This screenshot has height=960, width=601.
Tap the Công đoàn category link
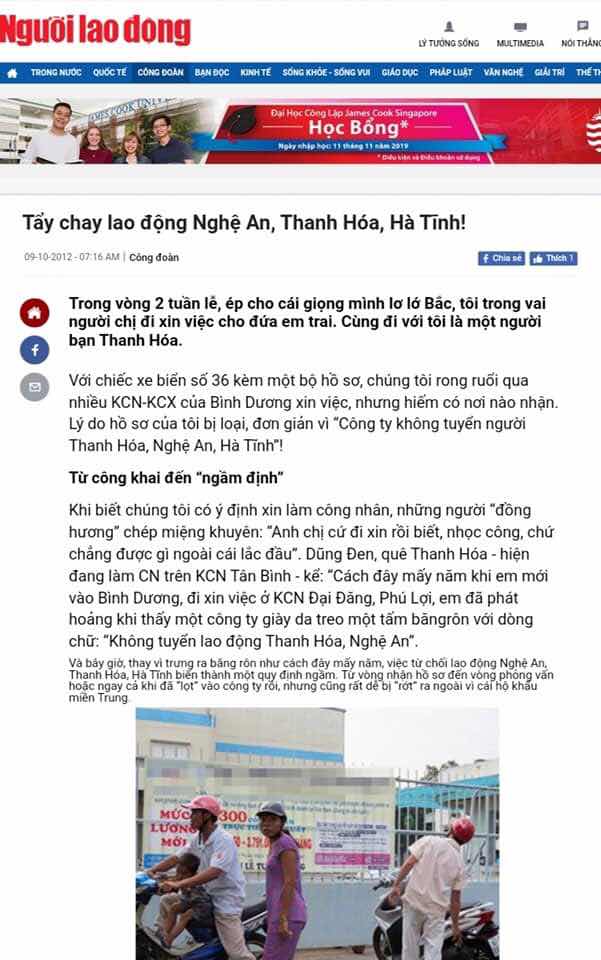154,258
